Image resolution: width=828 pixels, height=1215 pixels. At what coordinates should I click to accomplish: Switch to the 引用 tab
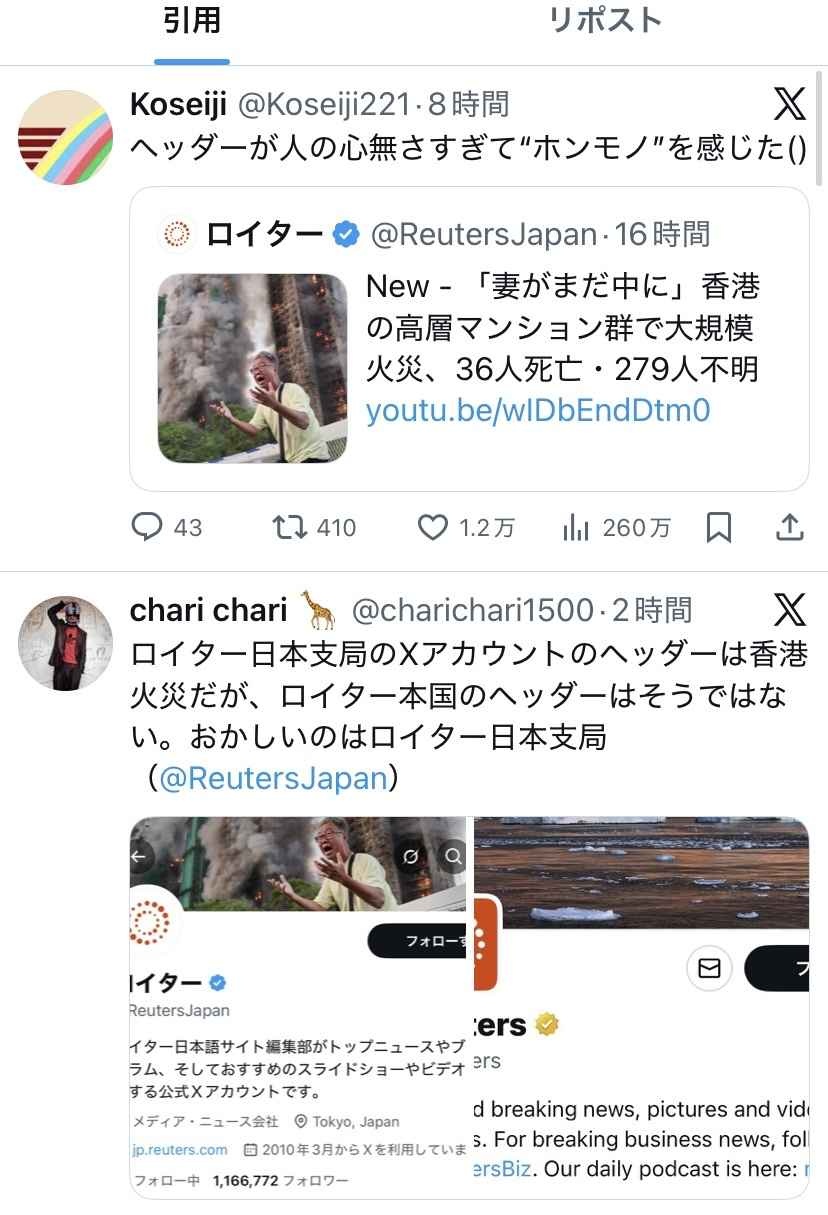pyautogui.click(x=192, y=22)
